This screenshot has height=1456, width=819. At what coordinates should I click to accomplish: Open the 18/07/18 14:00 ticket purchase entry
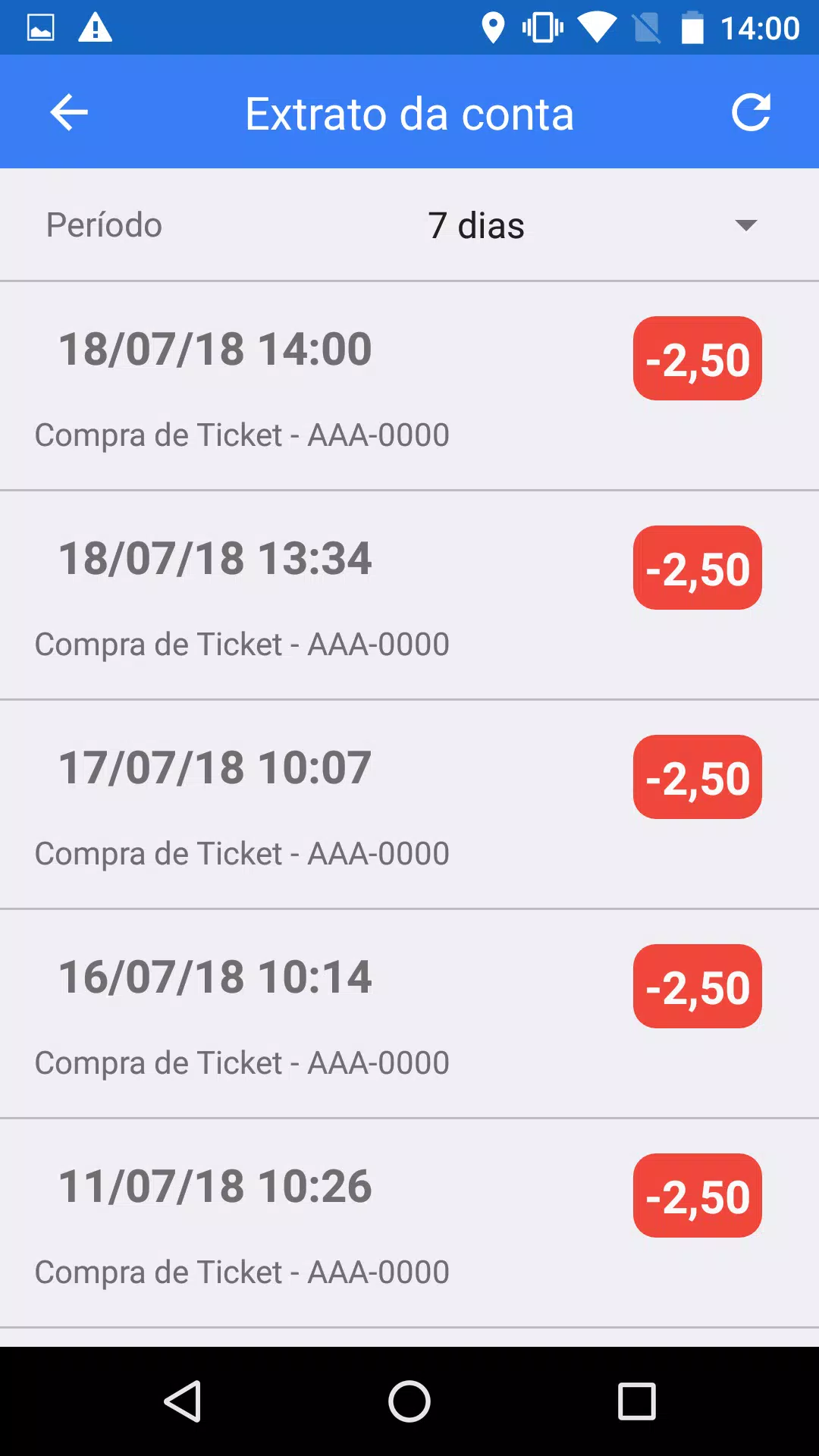pos(409,386)
